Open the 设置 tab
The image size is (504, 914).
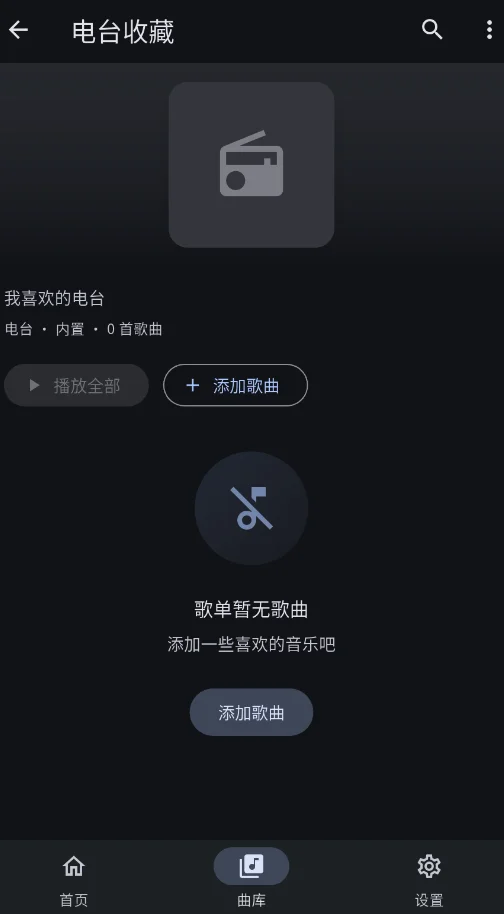click(x=429, y=880)
